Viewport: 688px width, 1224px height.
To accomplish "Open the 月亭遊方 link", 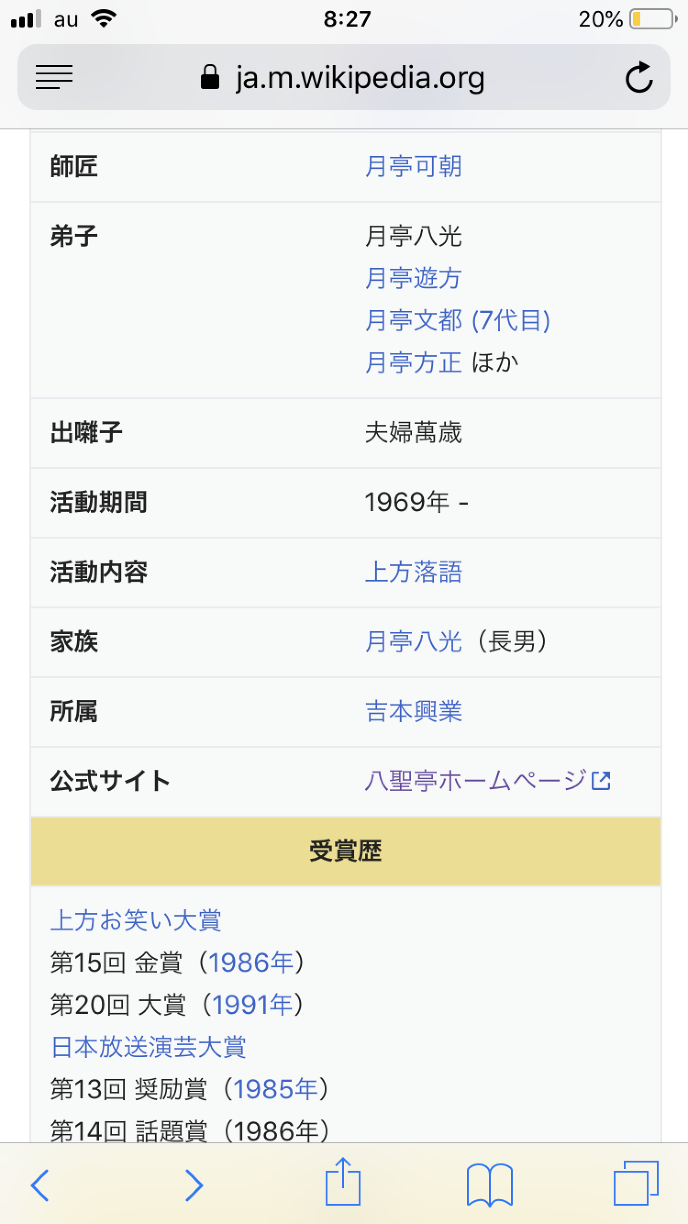I will (413, 278).
